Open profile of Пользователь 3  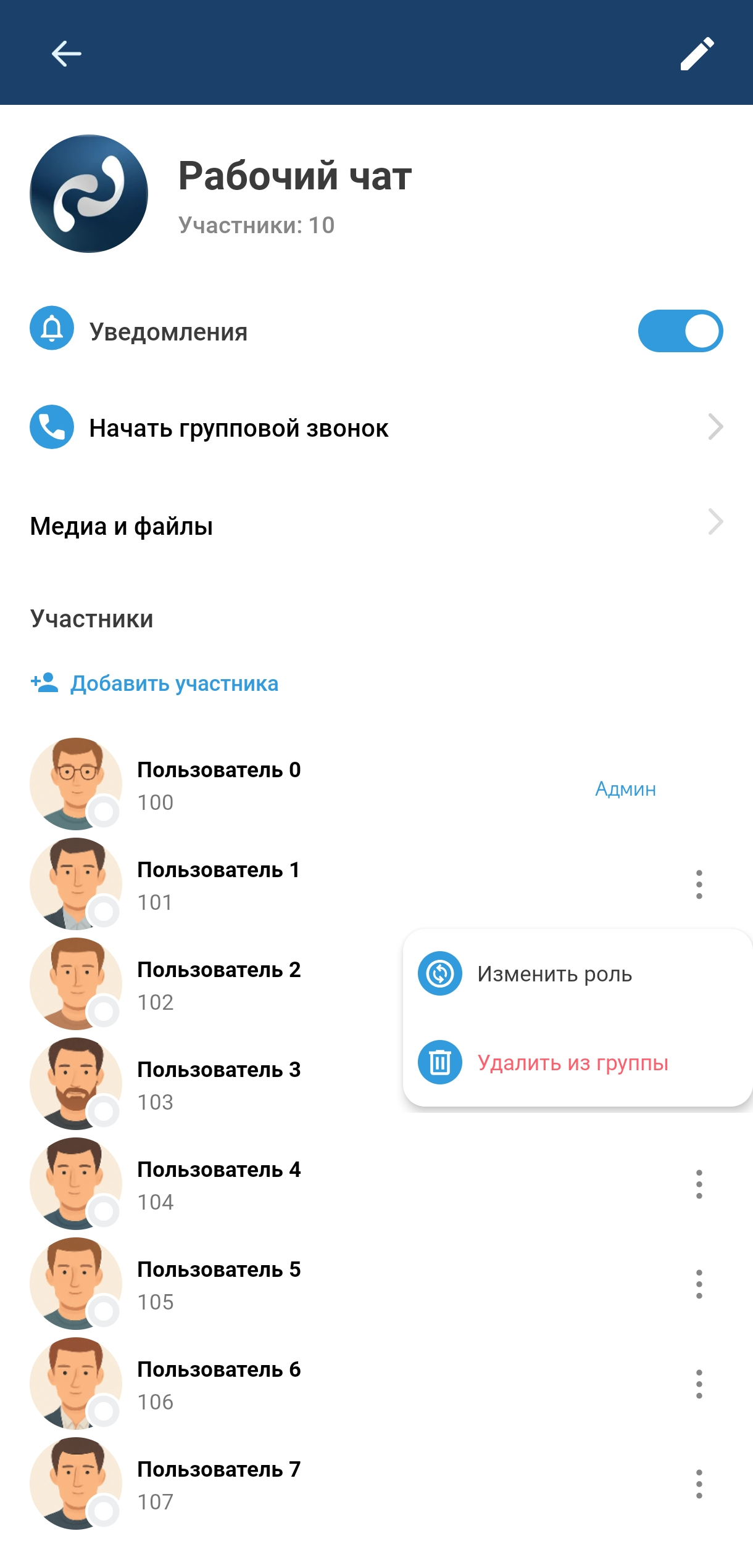[218, 1084]
